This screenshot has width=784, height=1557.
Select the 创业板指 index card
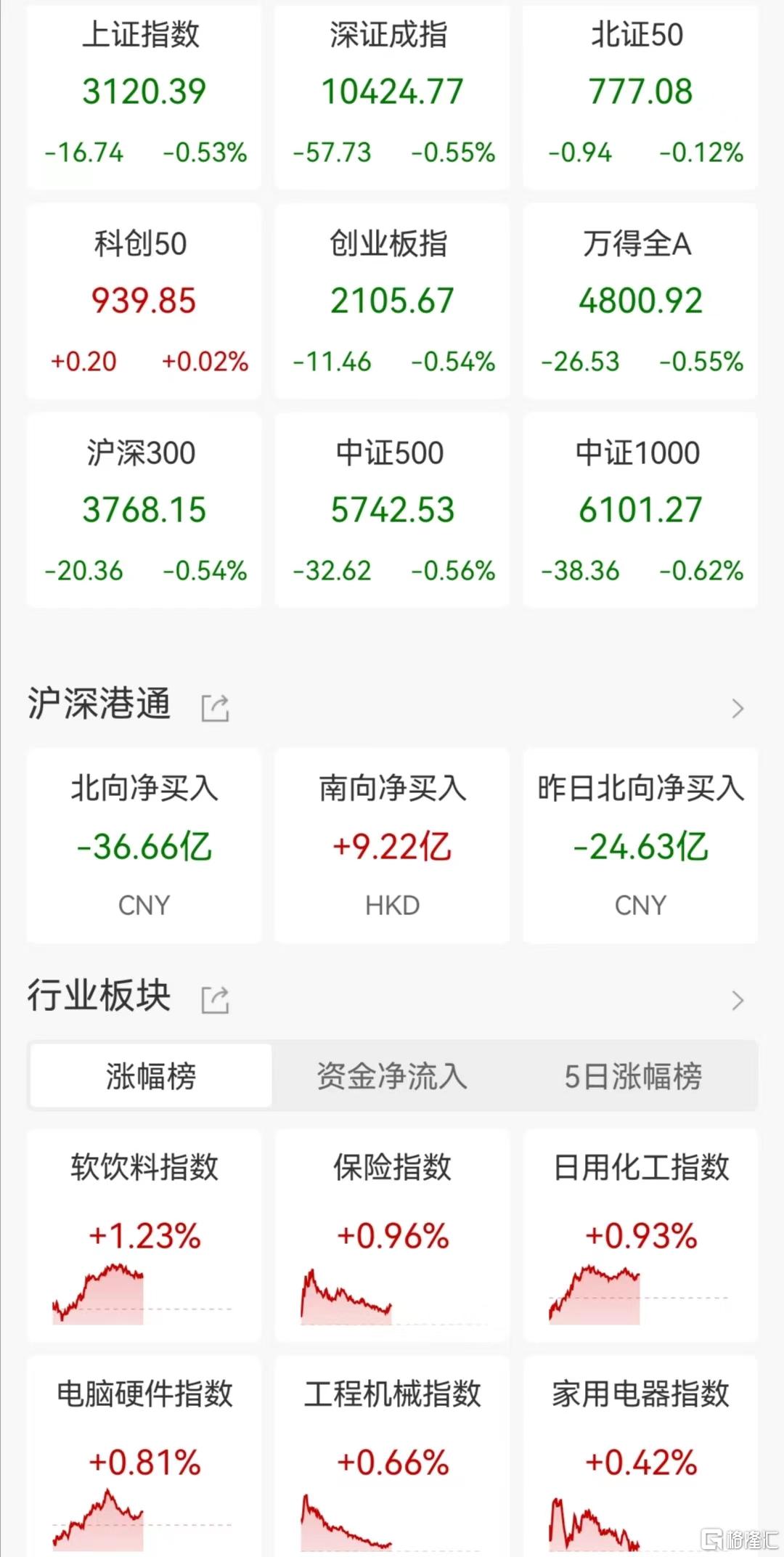392,301
